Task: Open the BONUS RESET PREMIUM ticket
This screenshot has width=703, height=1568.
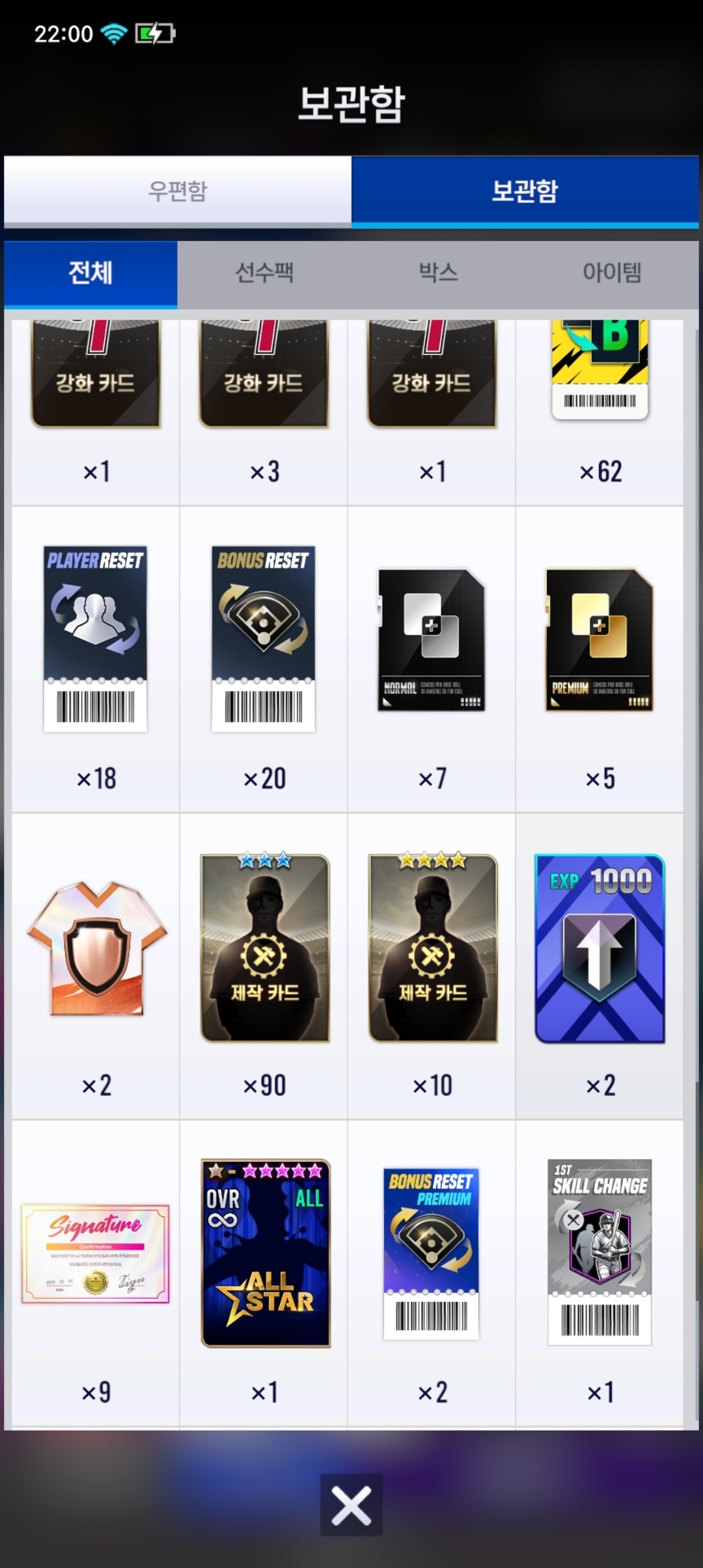Action: tap(432, 1253)
